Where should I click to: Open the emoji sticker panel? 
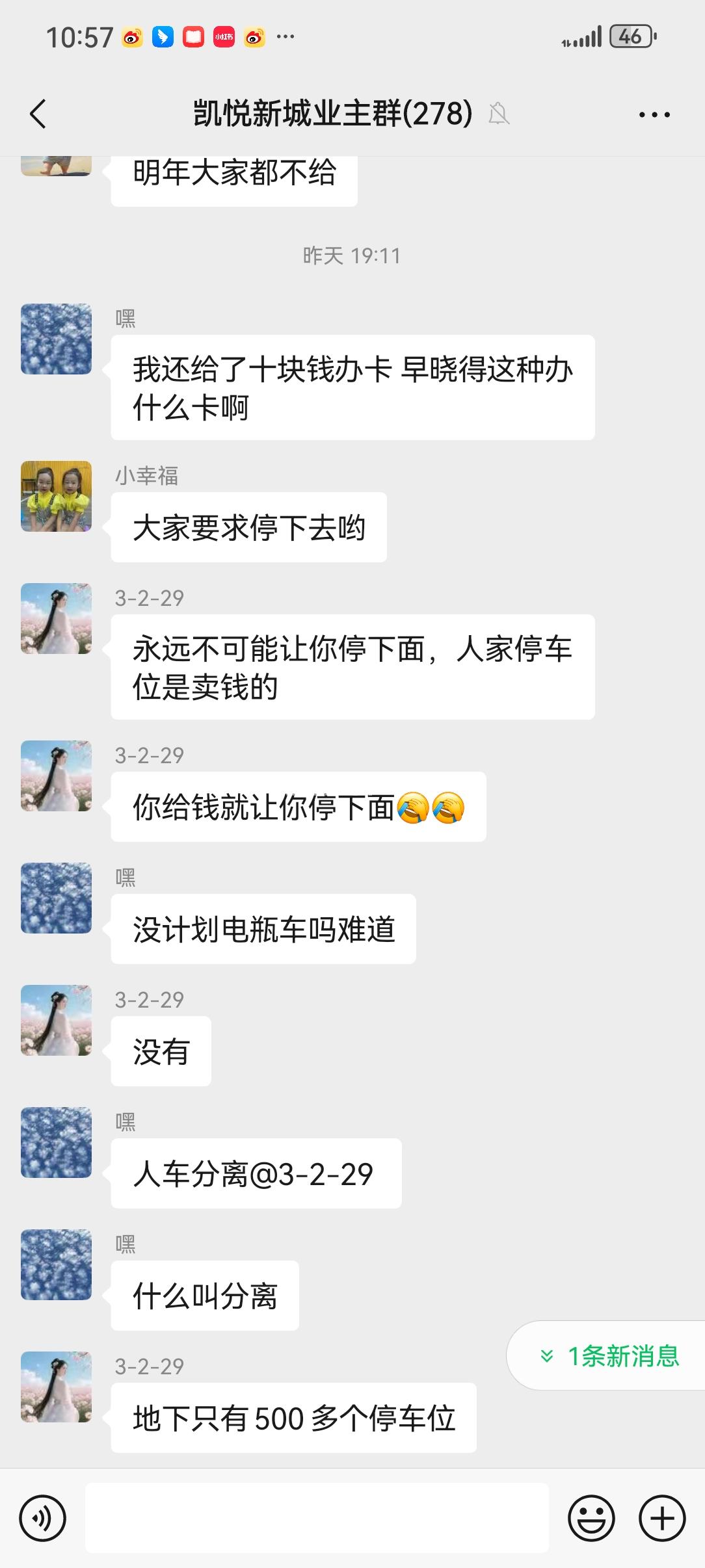pyautogui.click(x=591, y=1519)
